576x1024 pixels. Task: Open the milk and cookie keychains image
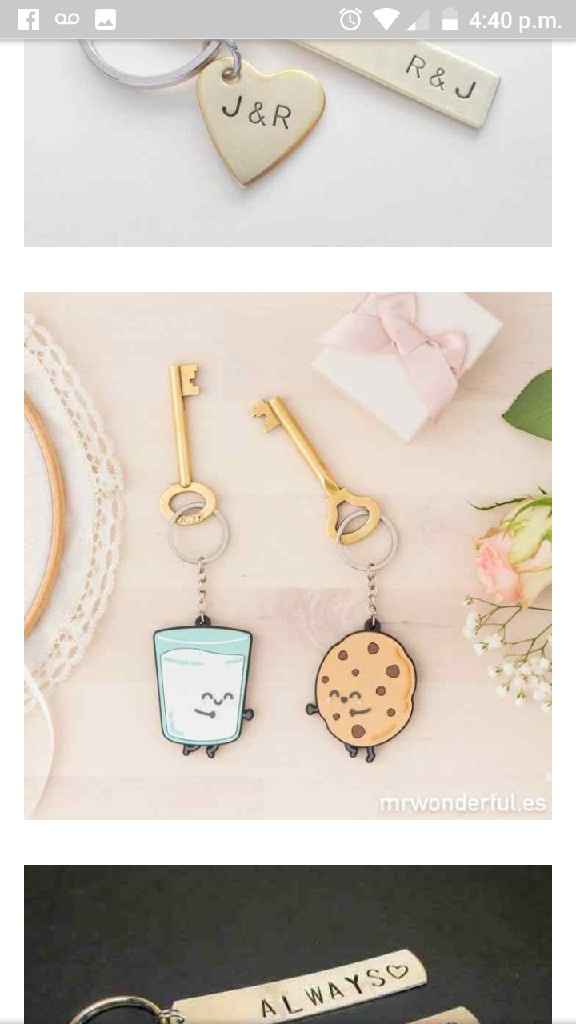(288, 556)
